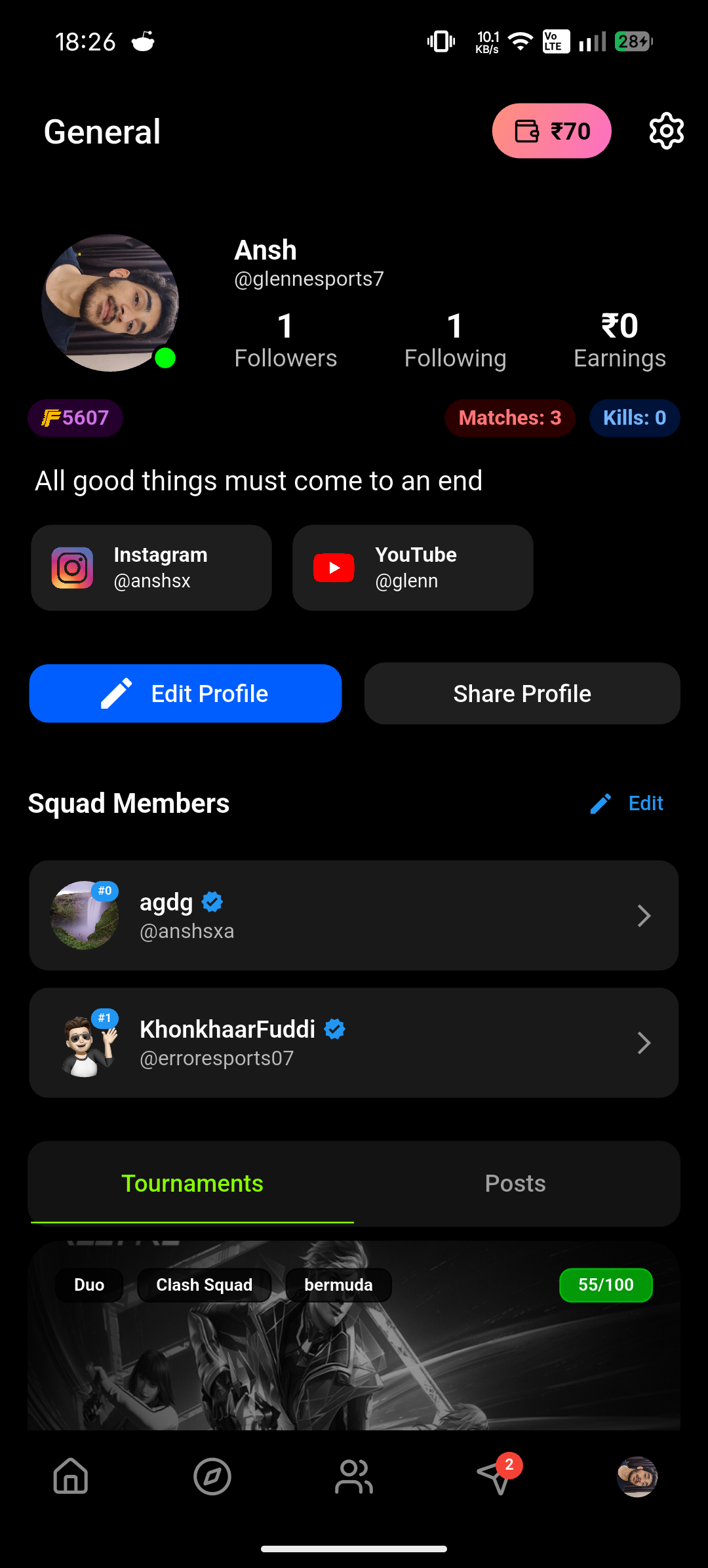
Task: Select the Matches: 3 badge
Action: coord(510,418)
